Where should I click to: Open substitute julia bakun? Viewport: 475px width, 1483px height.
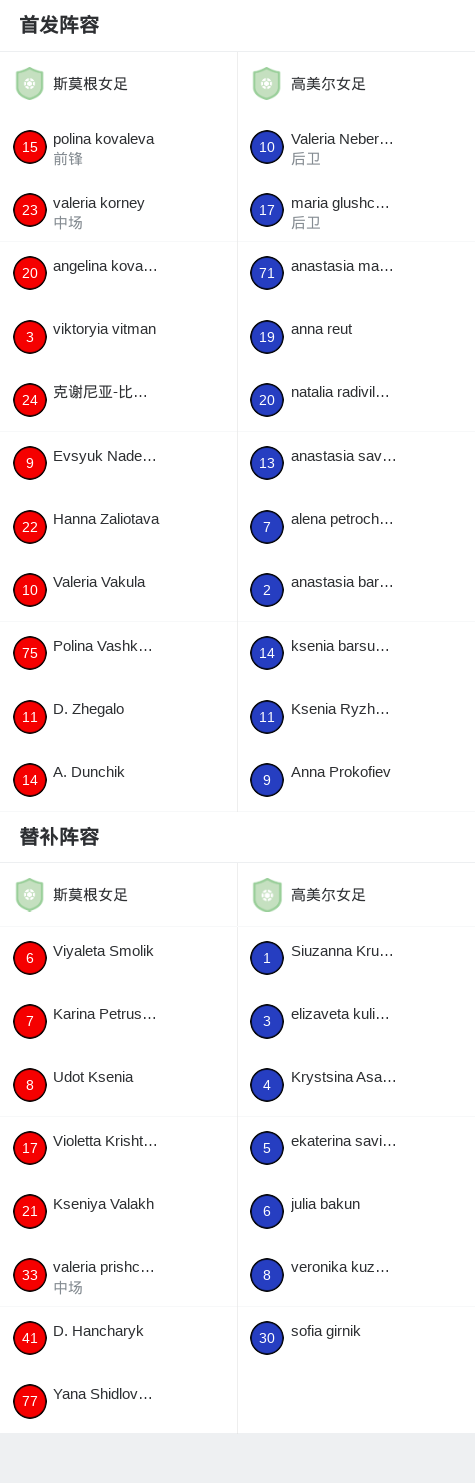coord(356,1211)
